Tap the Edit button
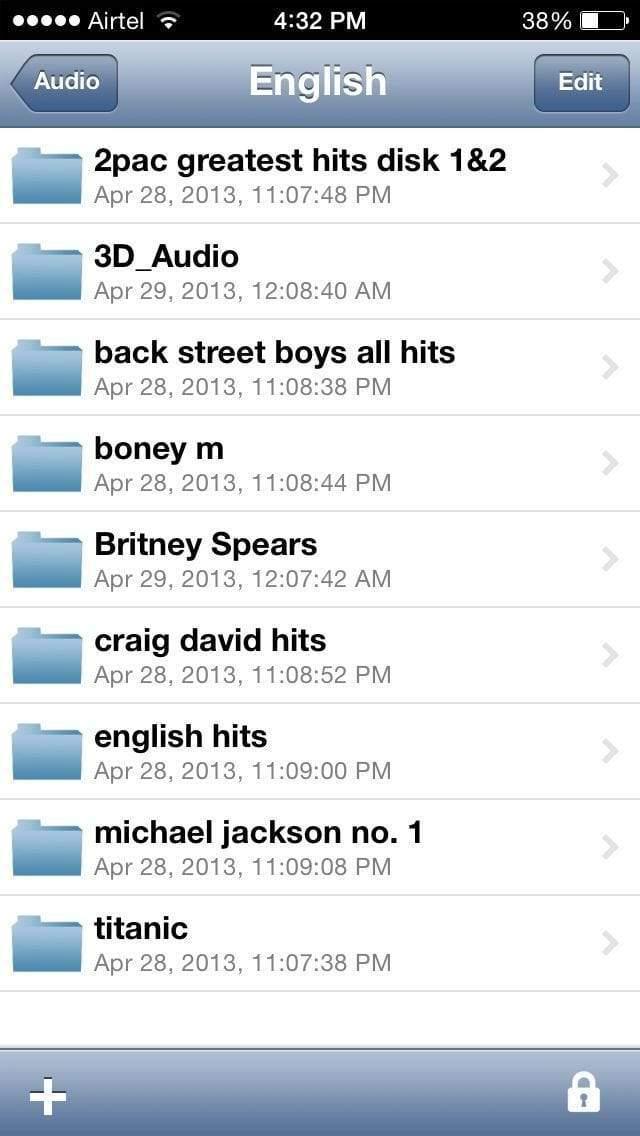 580,82
